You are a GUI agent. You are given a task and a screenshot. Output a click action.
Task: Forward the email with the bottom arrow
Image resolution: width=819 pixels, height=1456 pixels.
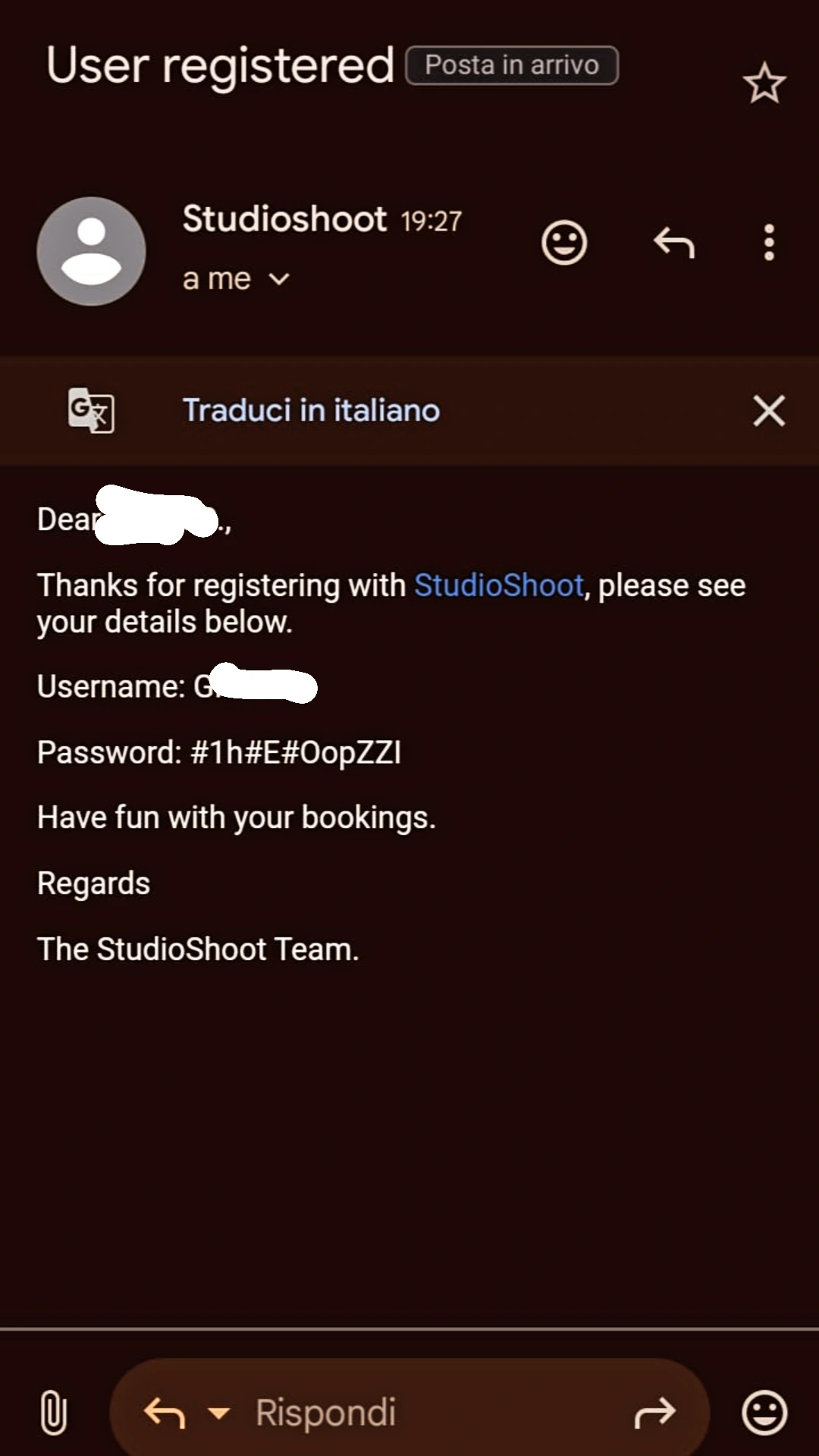(x=654, y=1412)
